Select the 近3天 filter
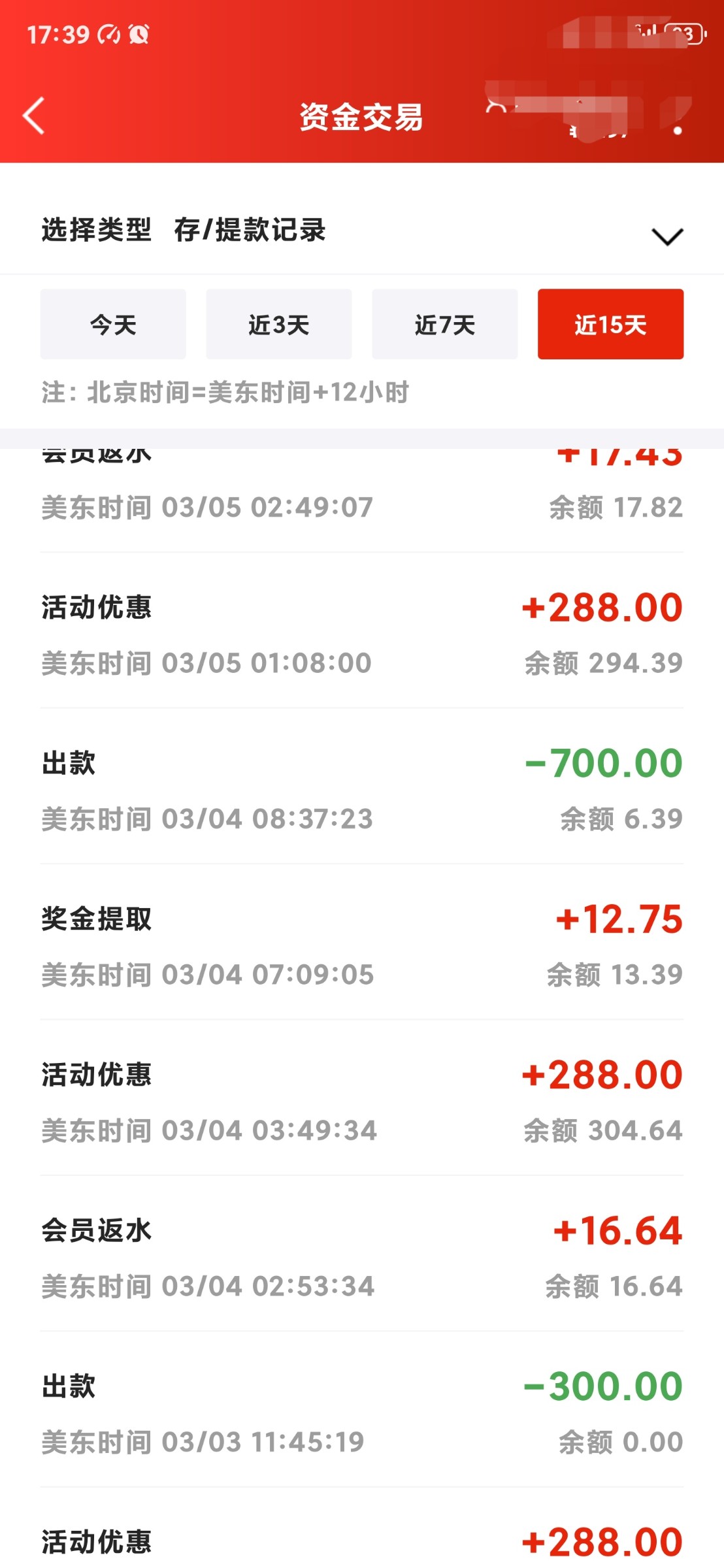The width and height of the screenshot is (724, 1568). (x=279, y=325)
